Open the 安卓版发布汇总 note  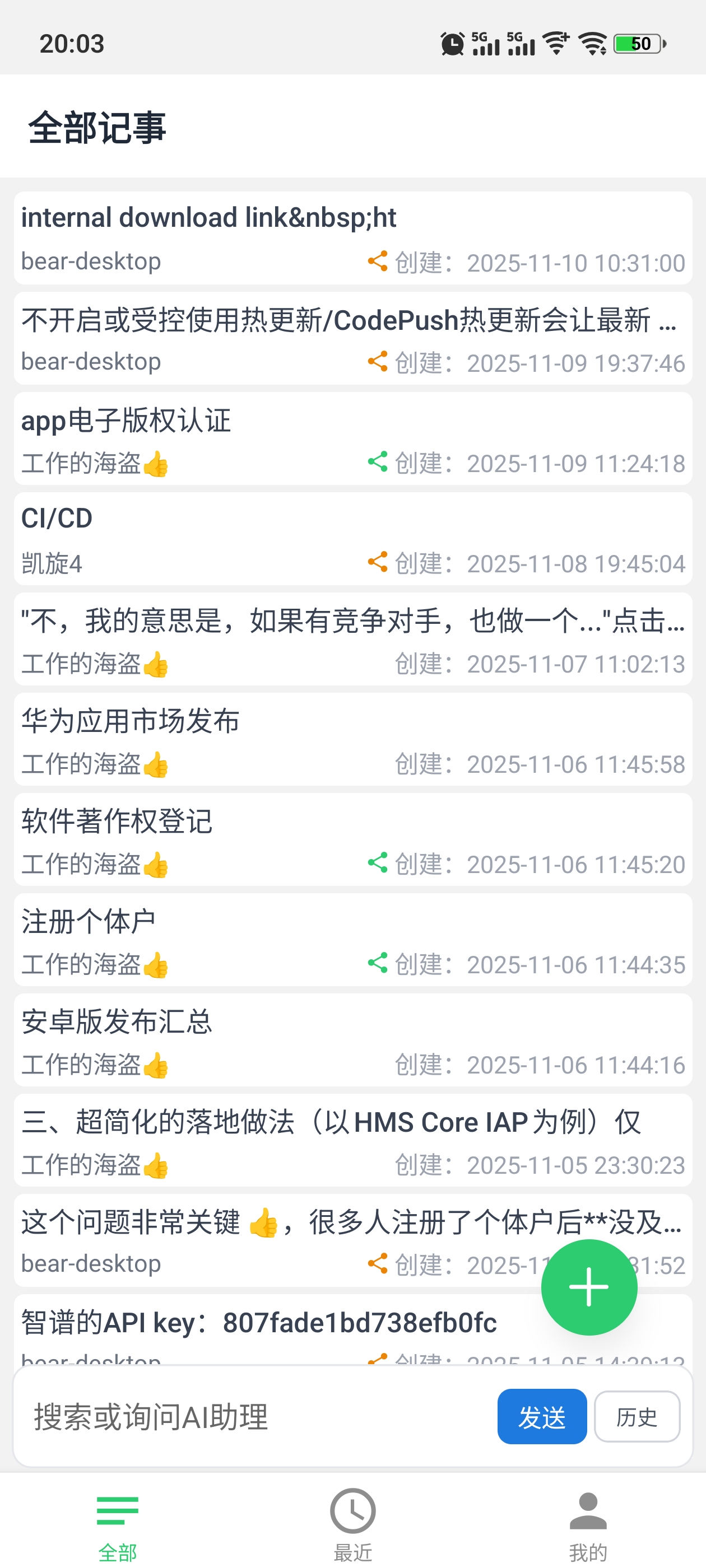[117, 1022]
